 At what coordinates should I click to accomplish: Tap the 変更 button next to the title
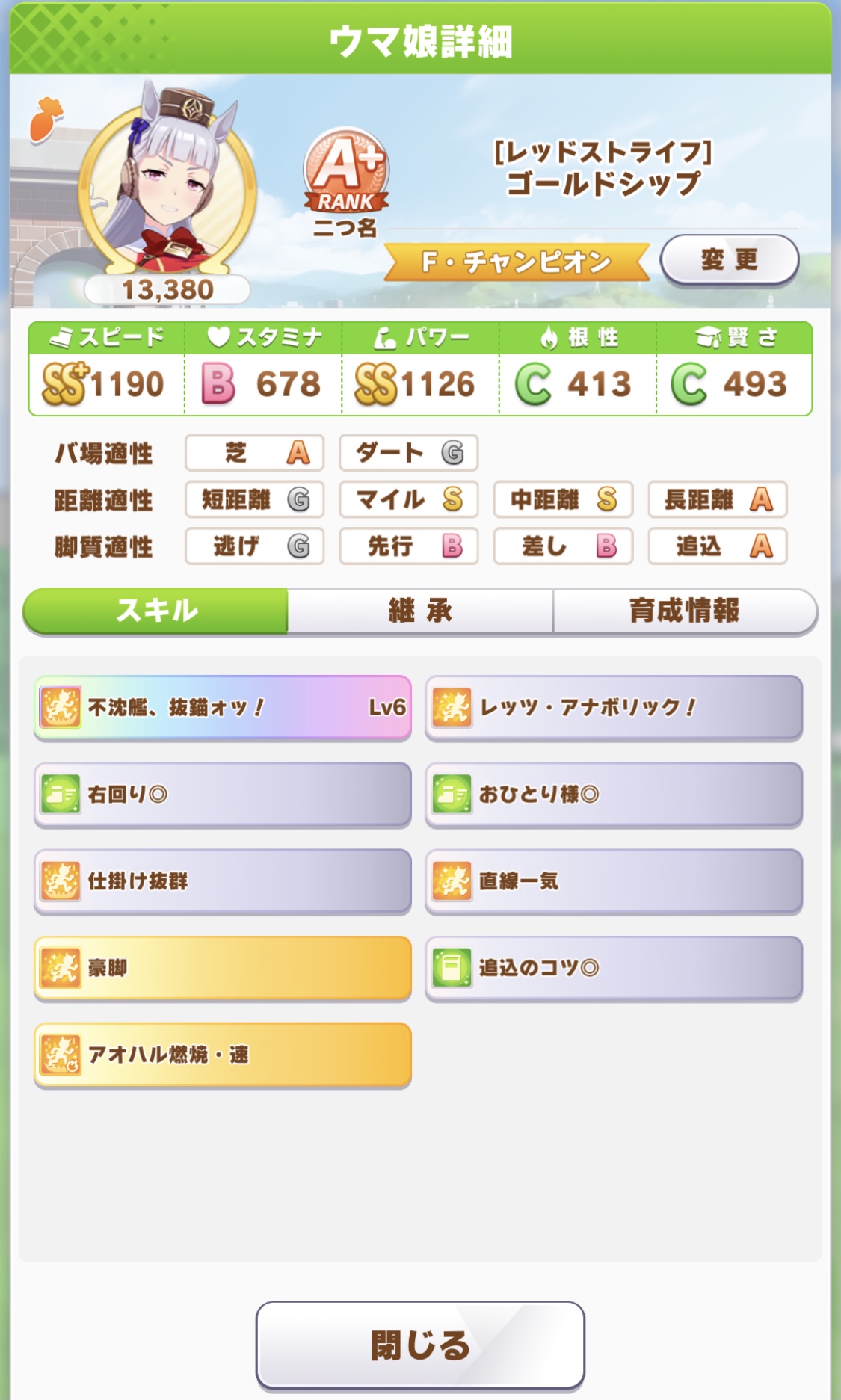click(x=730, y=260)
